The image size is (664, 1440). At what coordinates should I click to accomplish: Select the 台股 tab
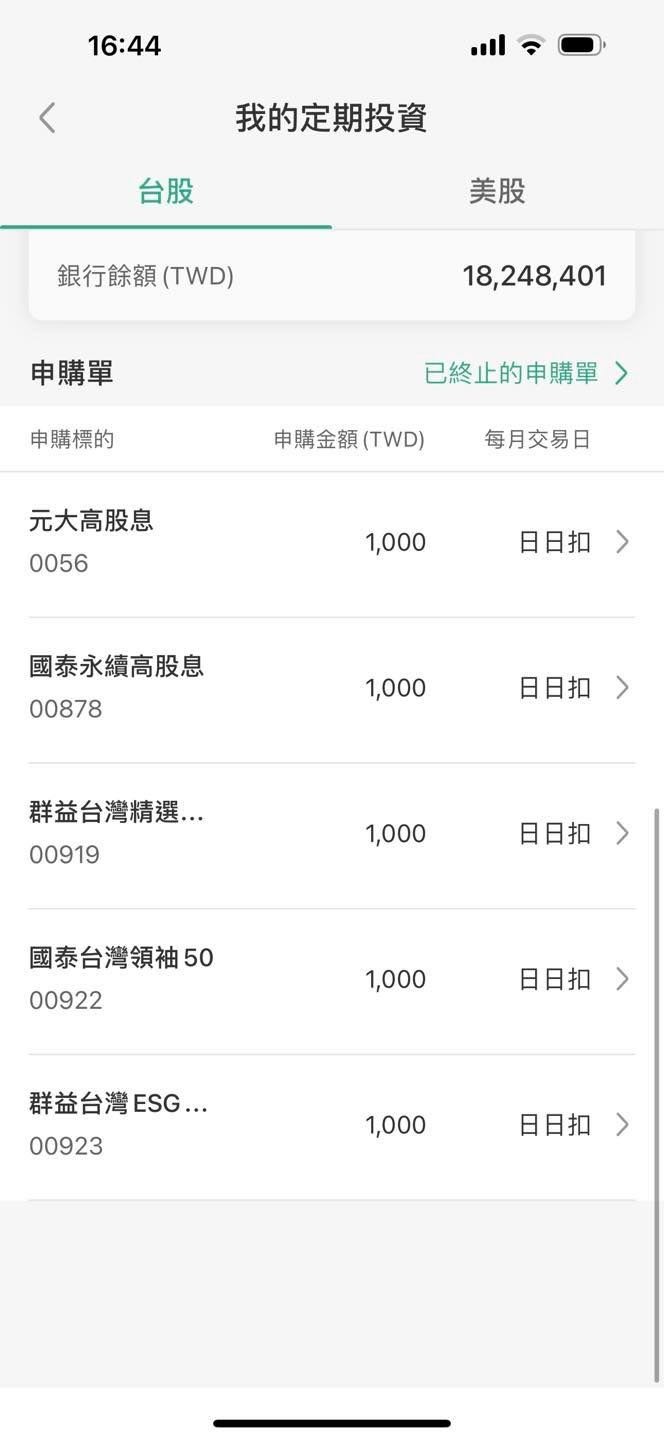click(166, 191)
